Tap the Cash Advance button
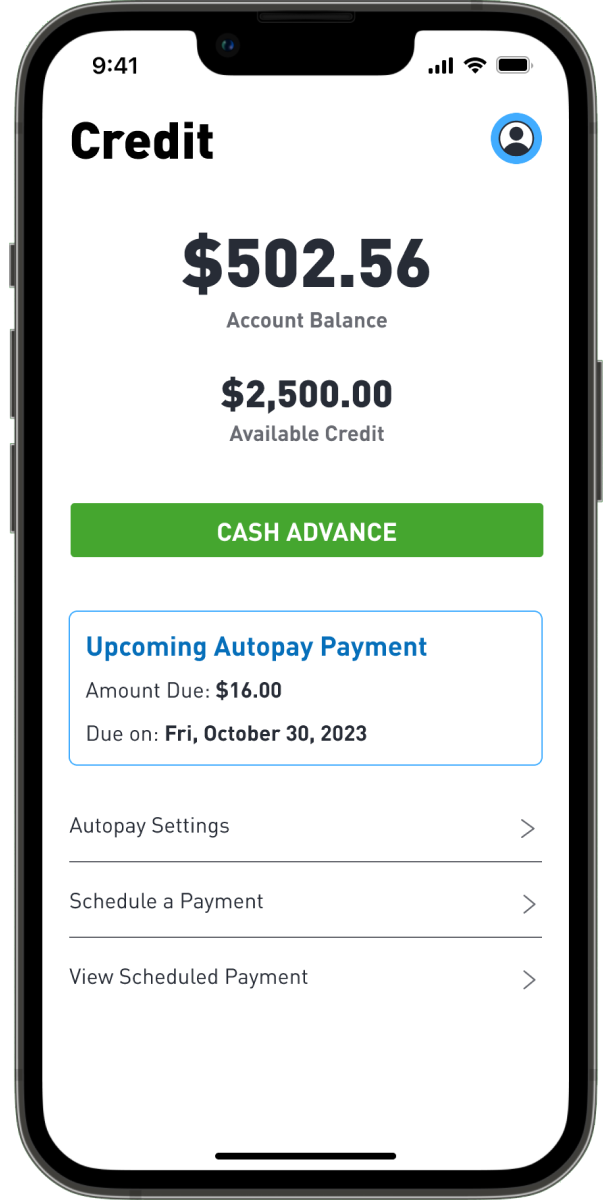Image resolution: width=611 pixels, height=1200 pixels. (x=306, y=531)
